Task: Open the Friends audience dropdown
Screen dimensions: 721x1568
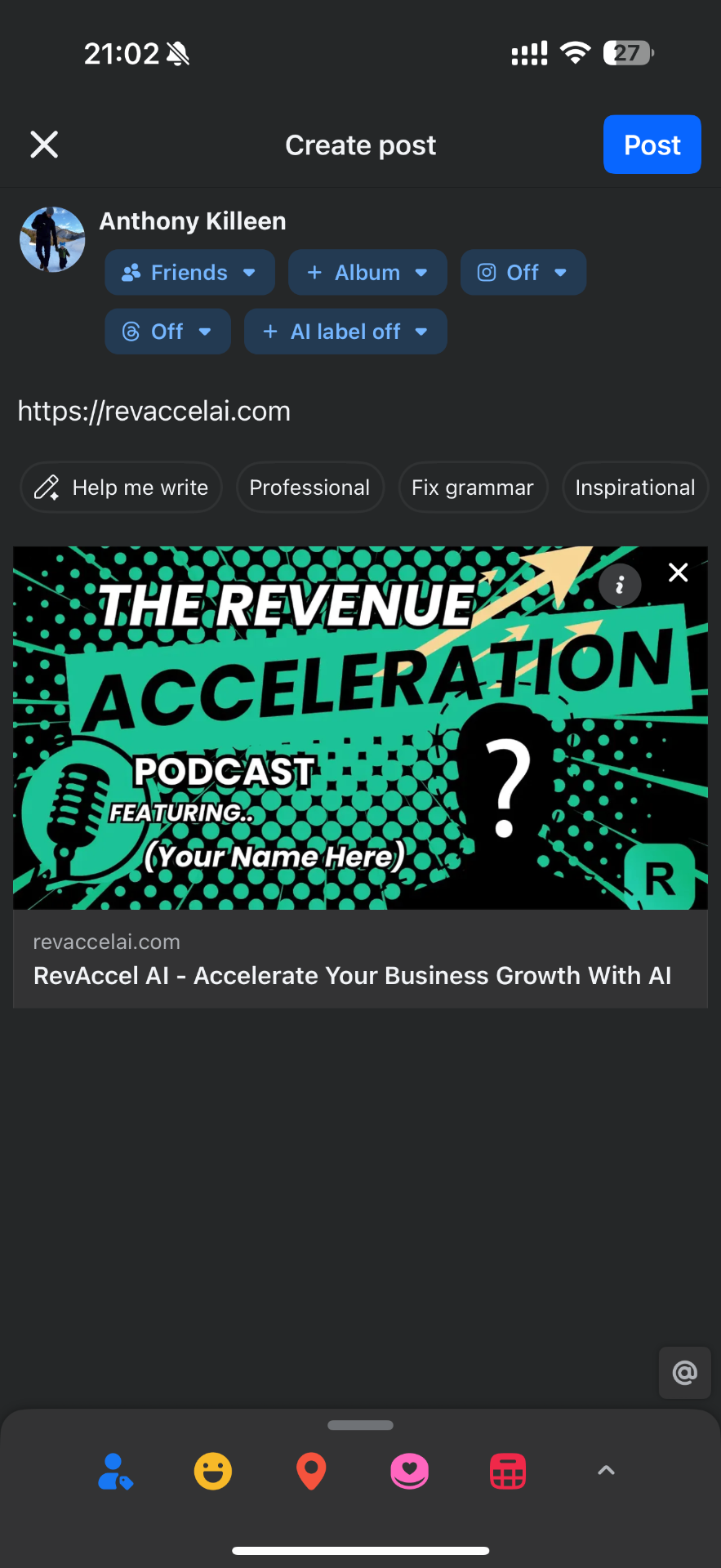Action: click(x=189, y=272)
